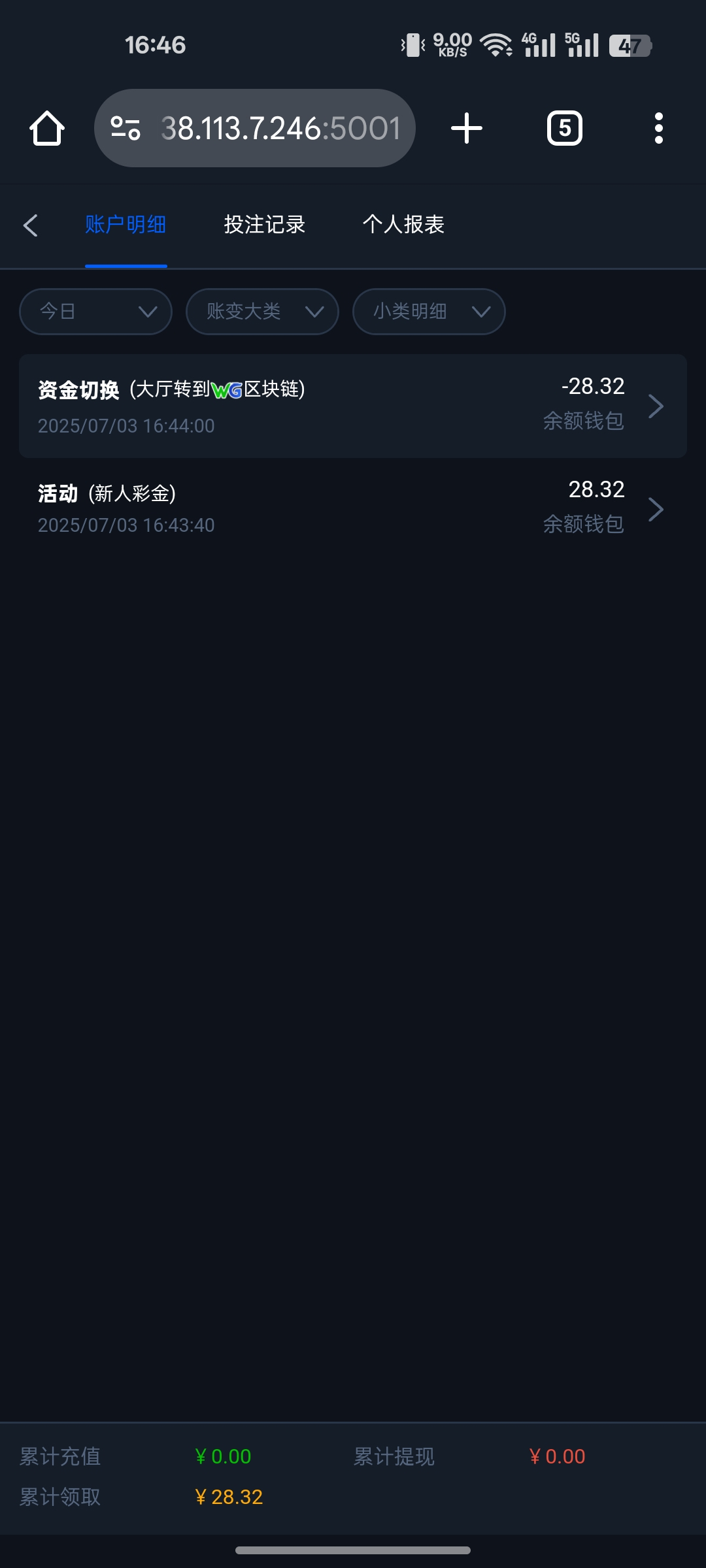
Task: Select the 账户明细 tab
Action: pos(126,225)
